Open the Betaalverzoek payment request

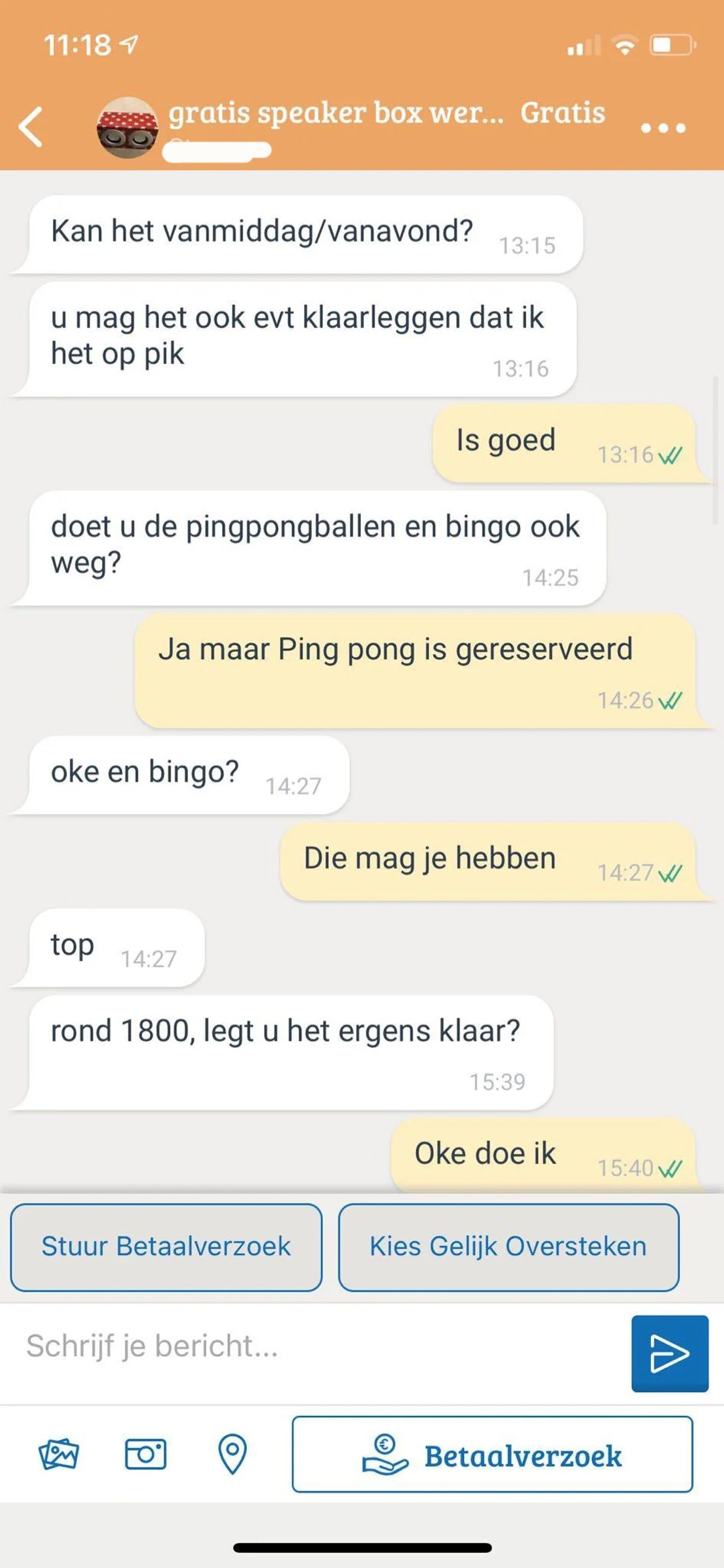click(492, 1455)
